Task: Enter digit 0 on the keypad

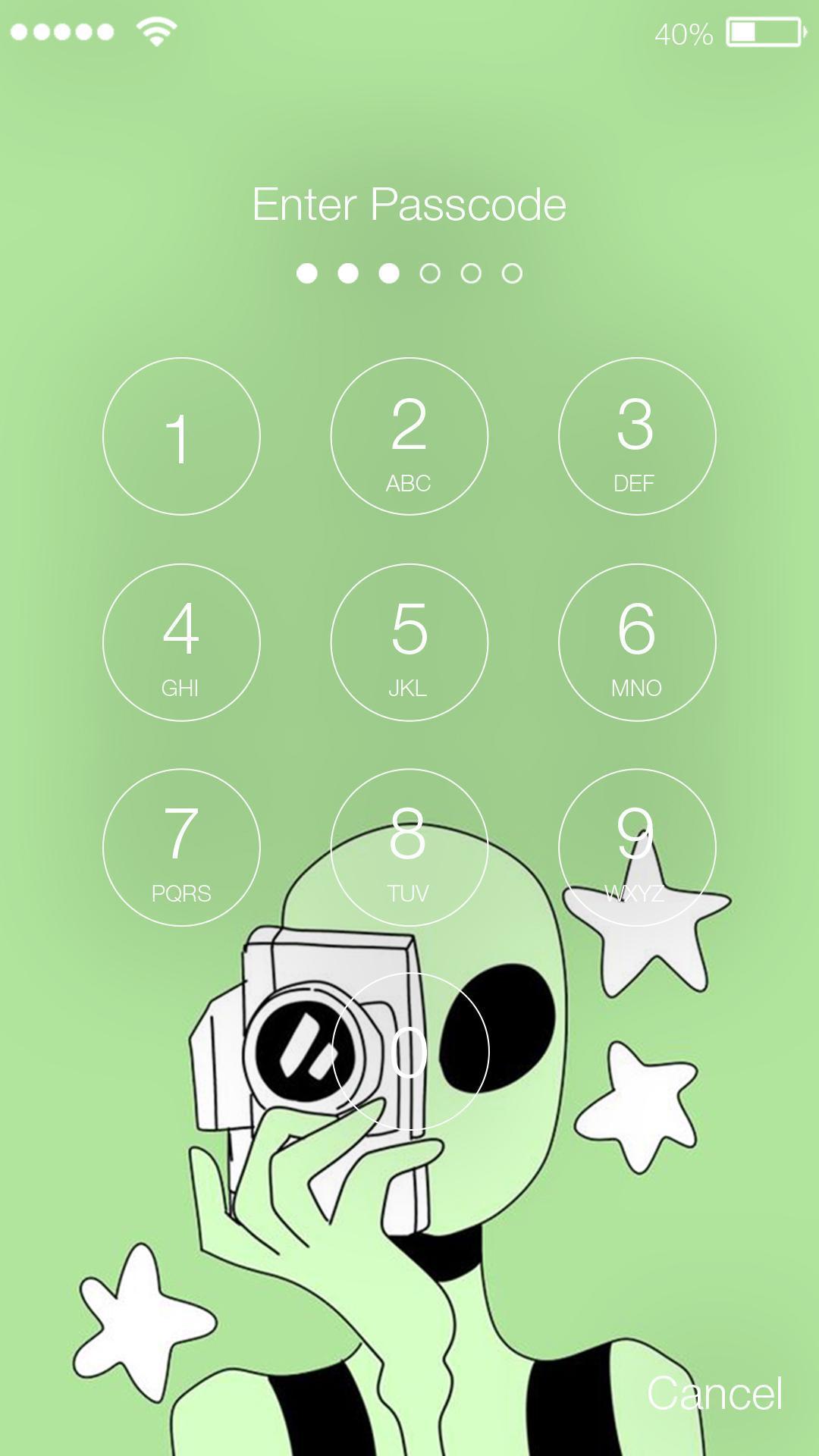Action: [410, 1052]
